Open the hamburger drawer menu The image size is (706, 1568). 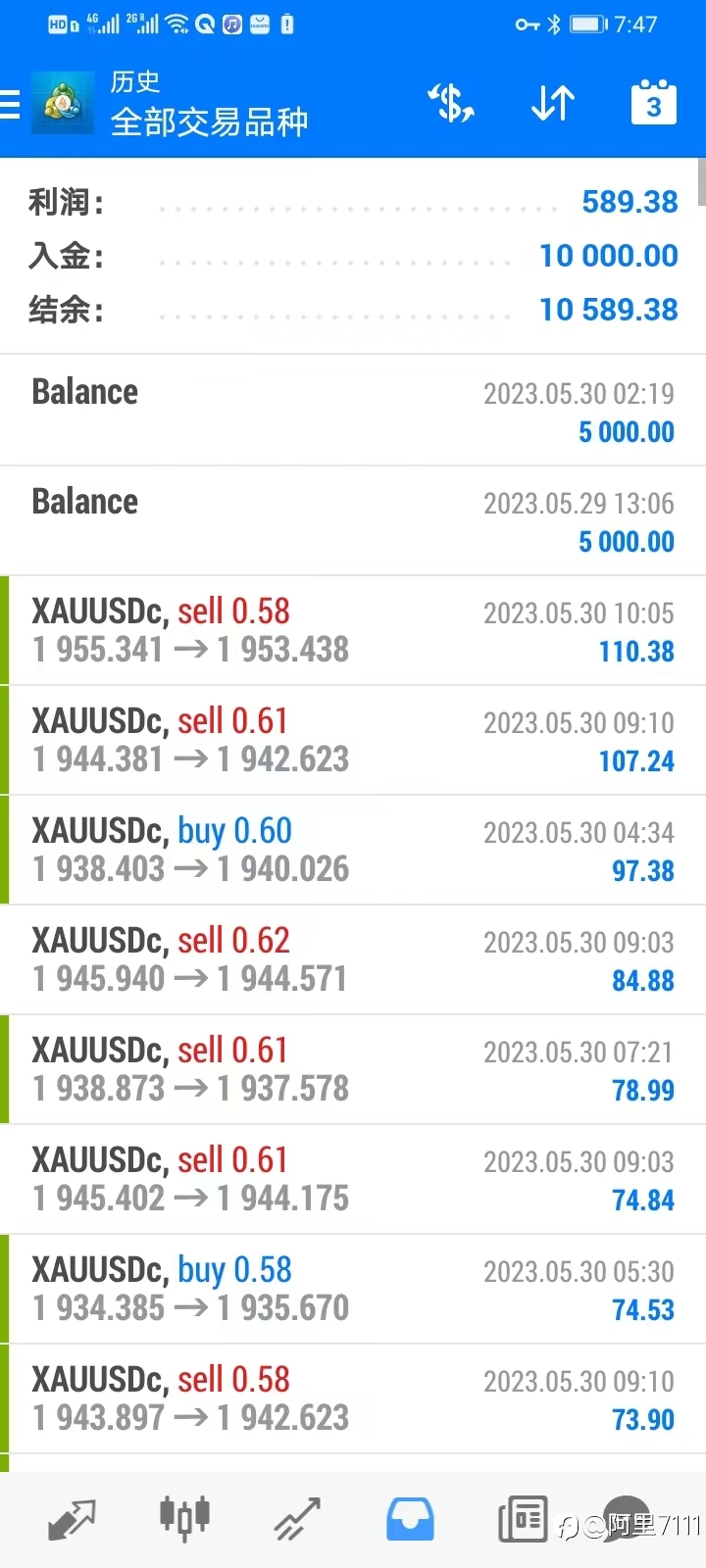point(10,103)
